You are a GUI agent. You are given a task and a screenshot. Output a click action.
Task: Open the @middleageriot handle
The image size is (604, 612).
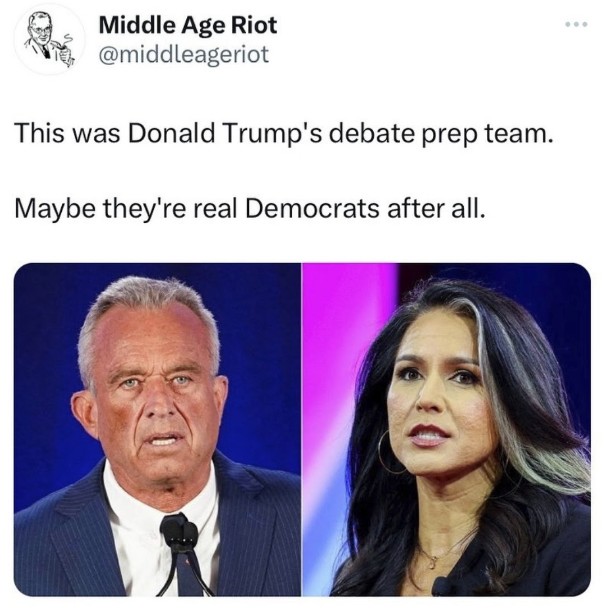[185, 54]
